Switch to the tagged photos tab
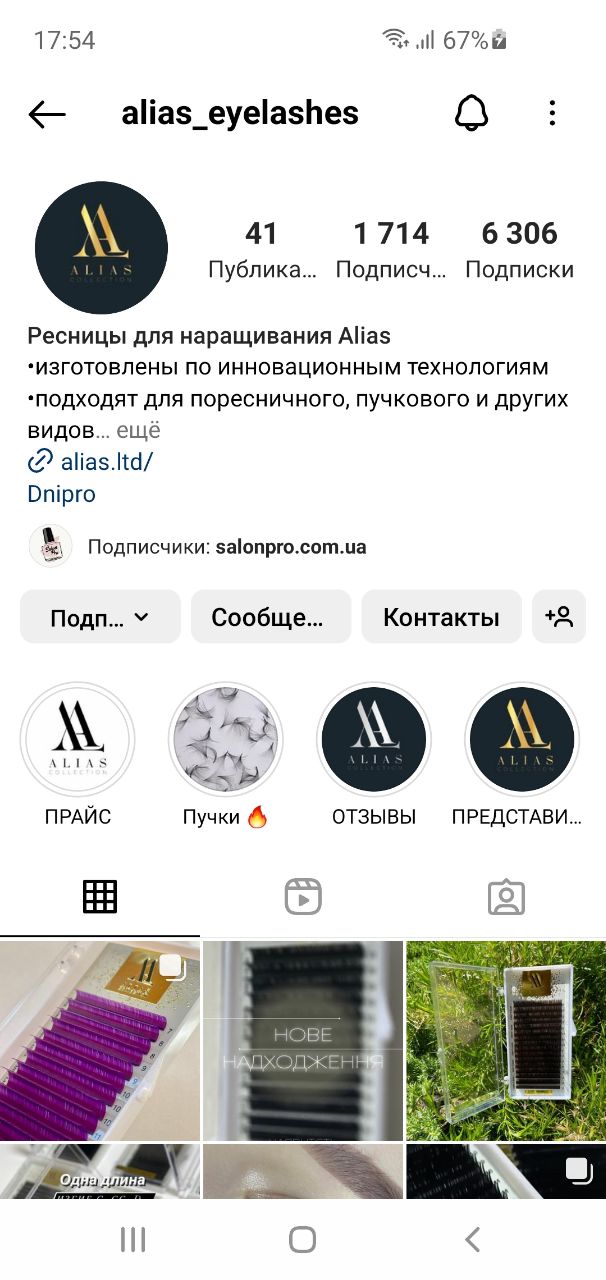The image size is (606, 1280). tap(506, 897)
